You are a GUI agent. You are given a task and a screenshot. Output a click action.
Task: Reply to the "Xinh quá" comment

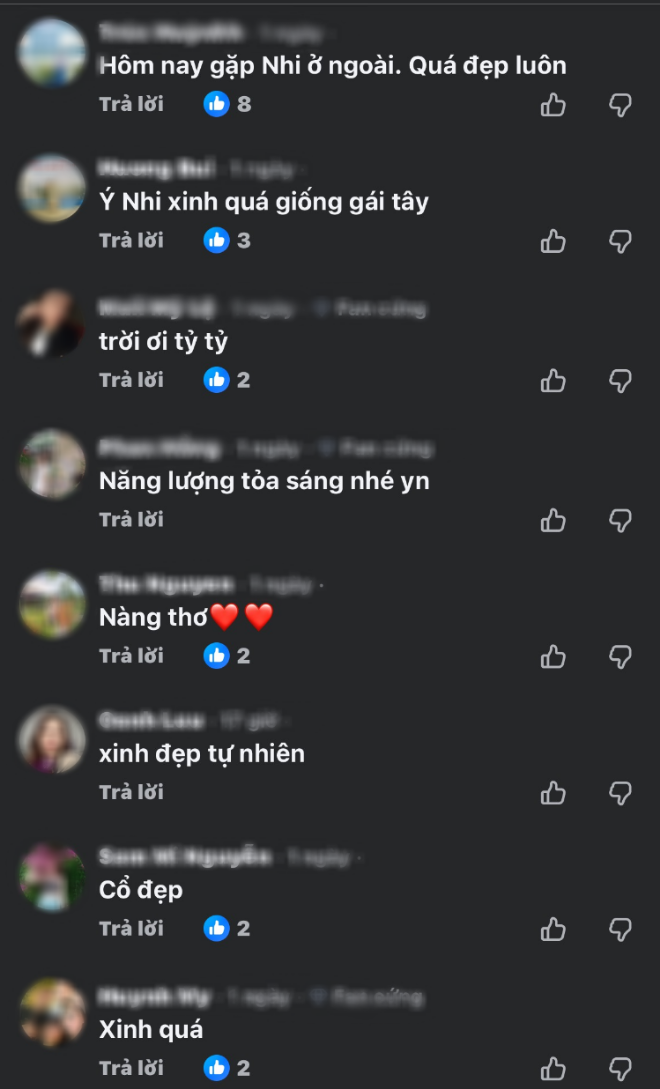pyautogui.click(x=131, y=1067)
